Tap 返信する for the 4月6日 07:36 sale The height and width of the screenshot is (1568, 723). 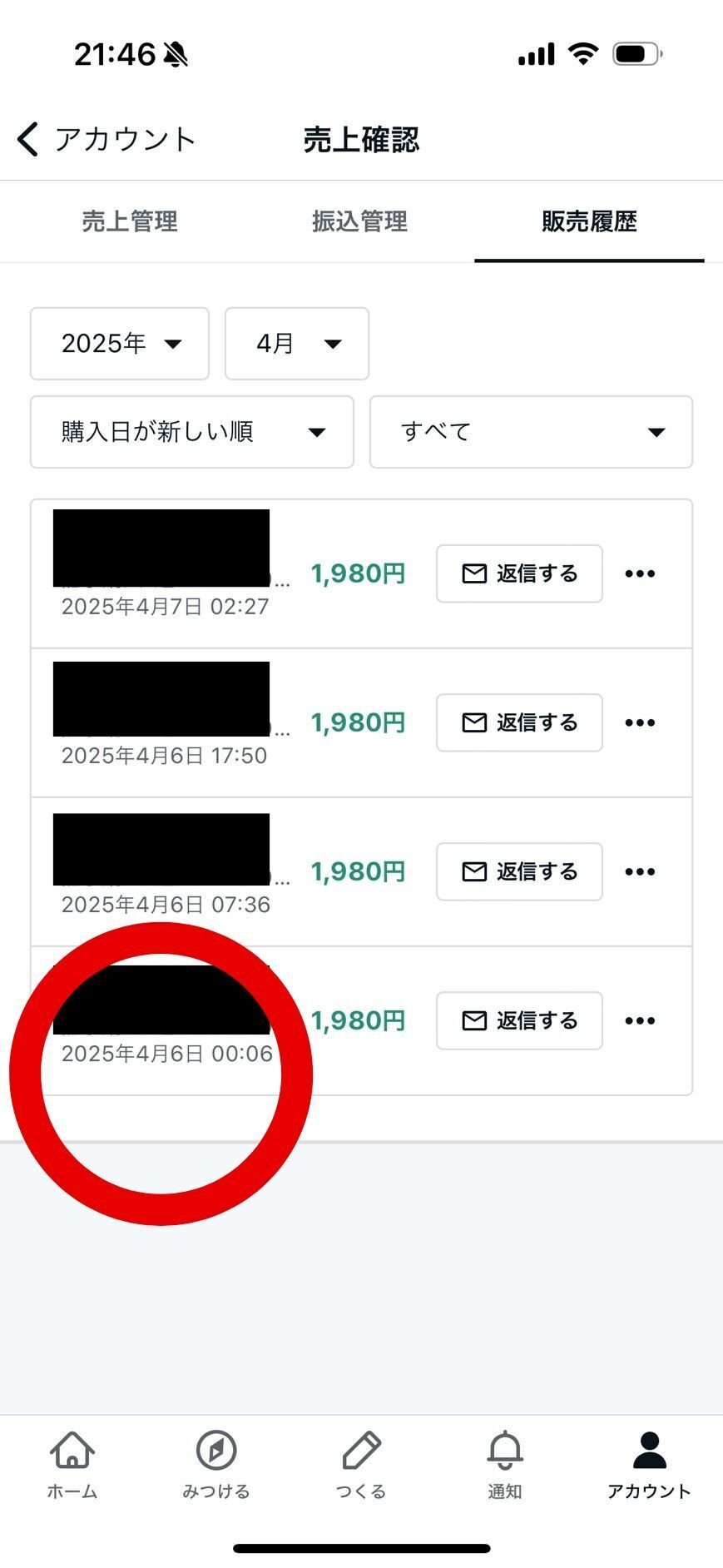pos(519,871)
